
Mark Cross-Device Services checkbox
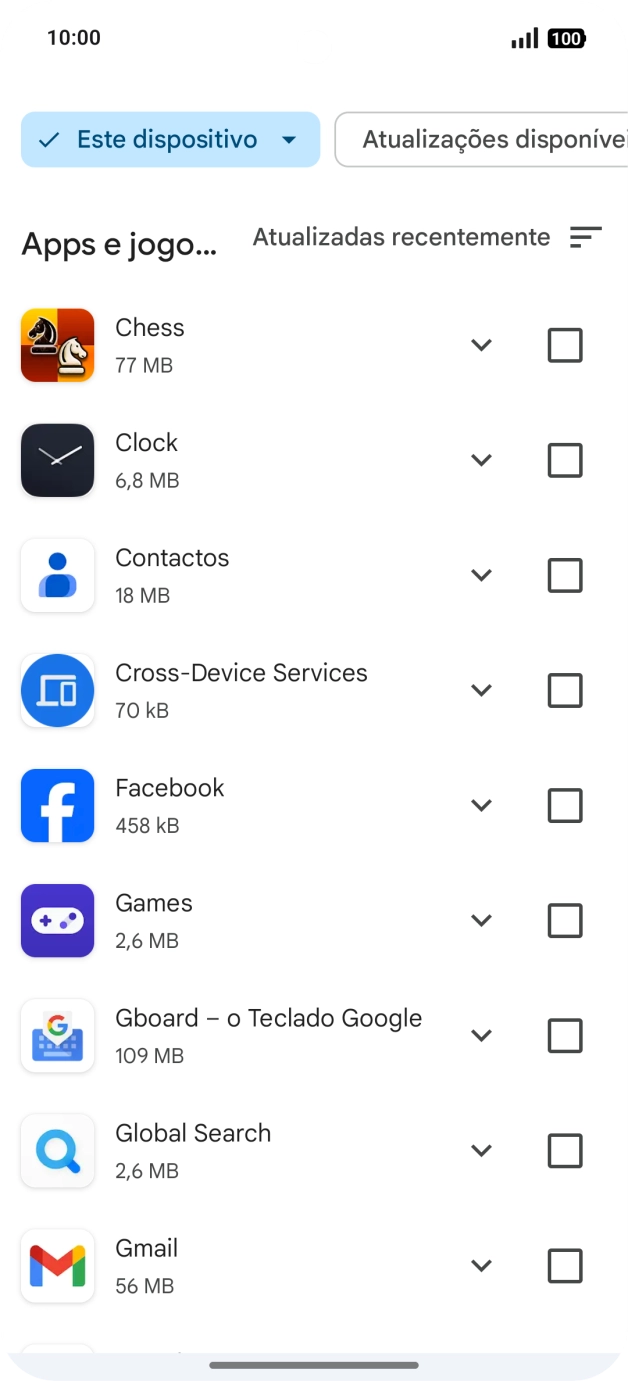(565, 691)
